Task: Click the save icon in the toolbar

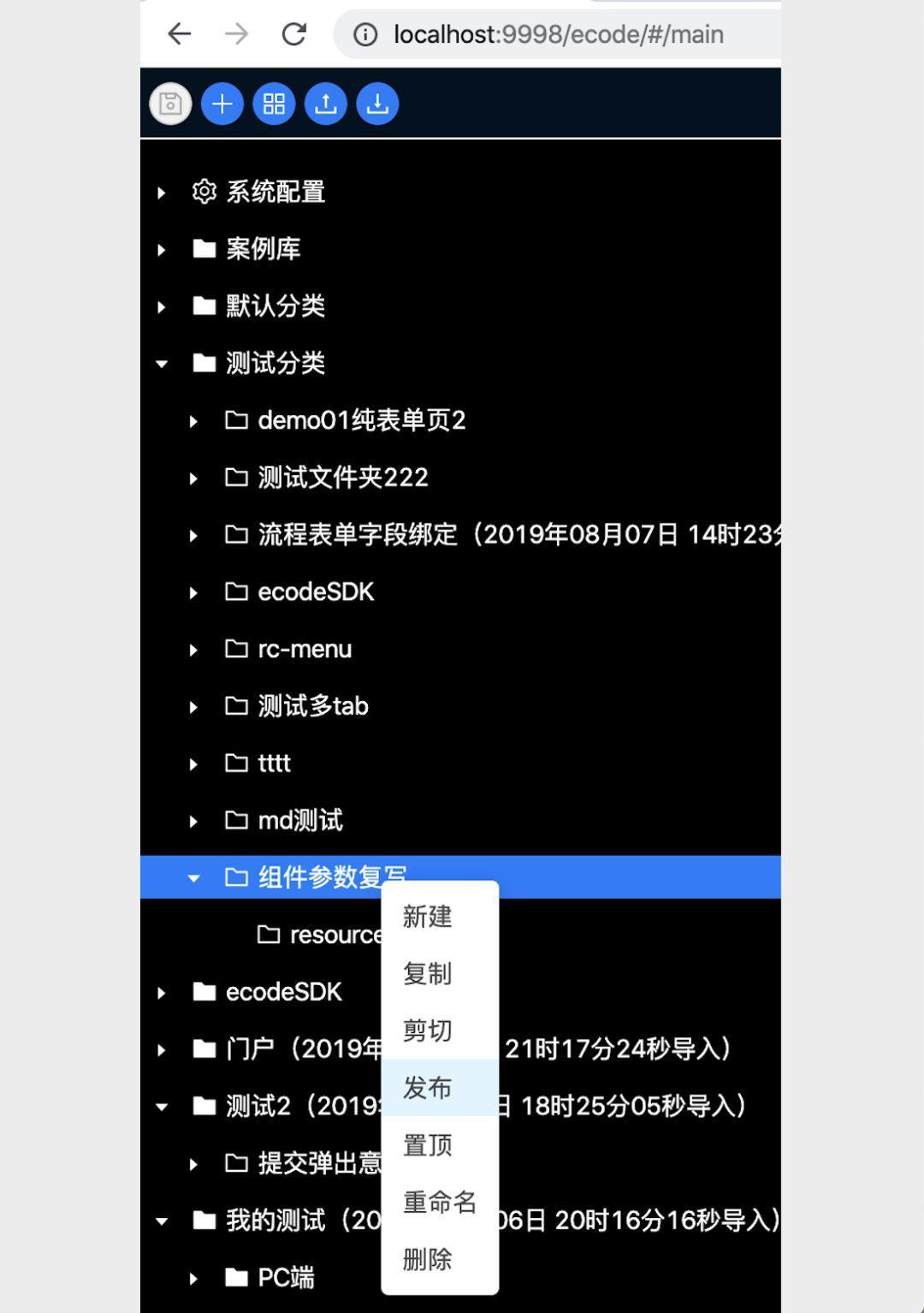Action: [169, 103]
